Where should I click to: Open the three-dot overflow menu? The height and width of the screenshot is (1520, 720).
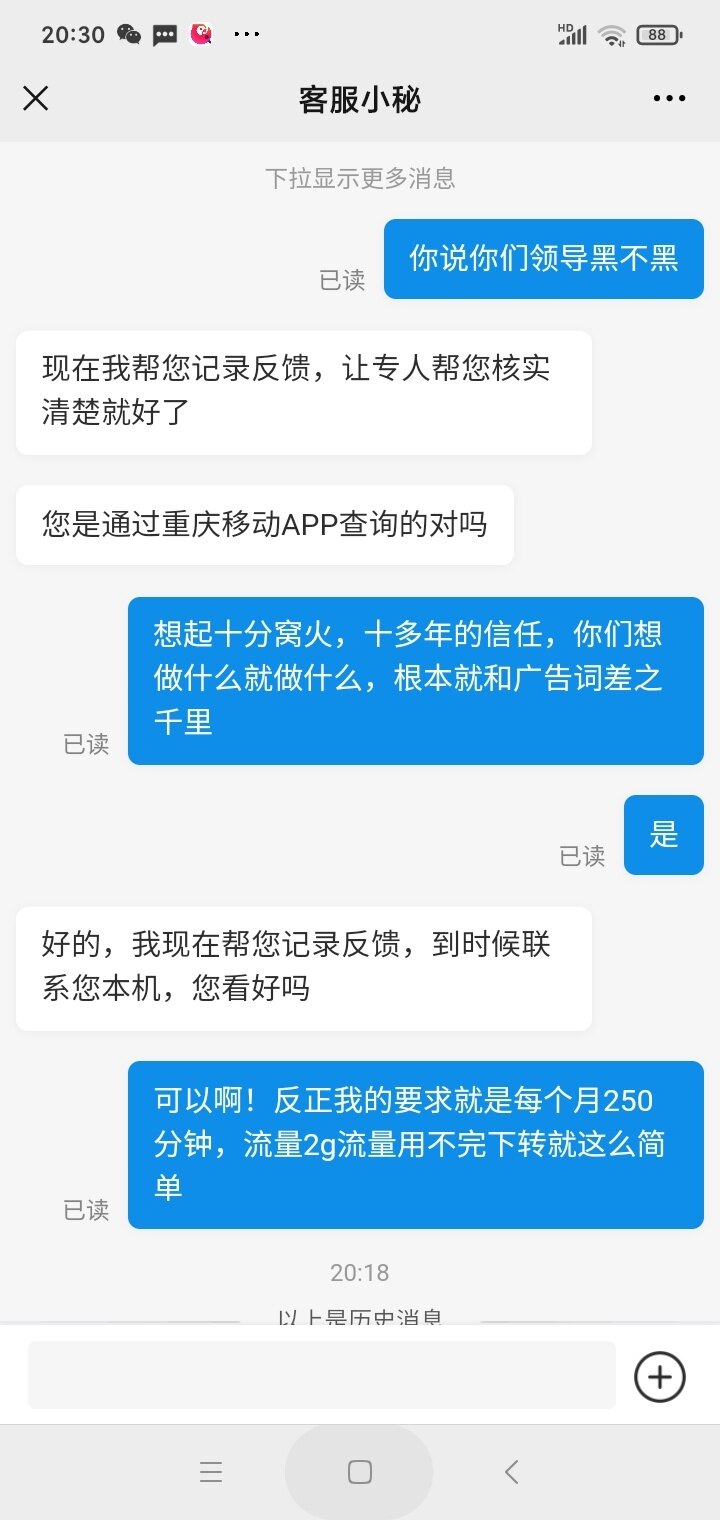[x=669, y=98]
